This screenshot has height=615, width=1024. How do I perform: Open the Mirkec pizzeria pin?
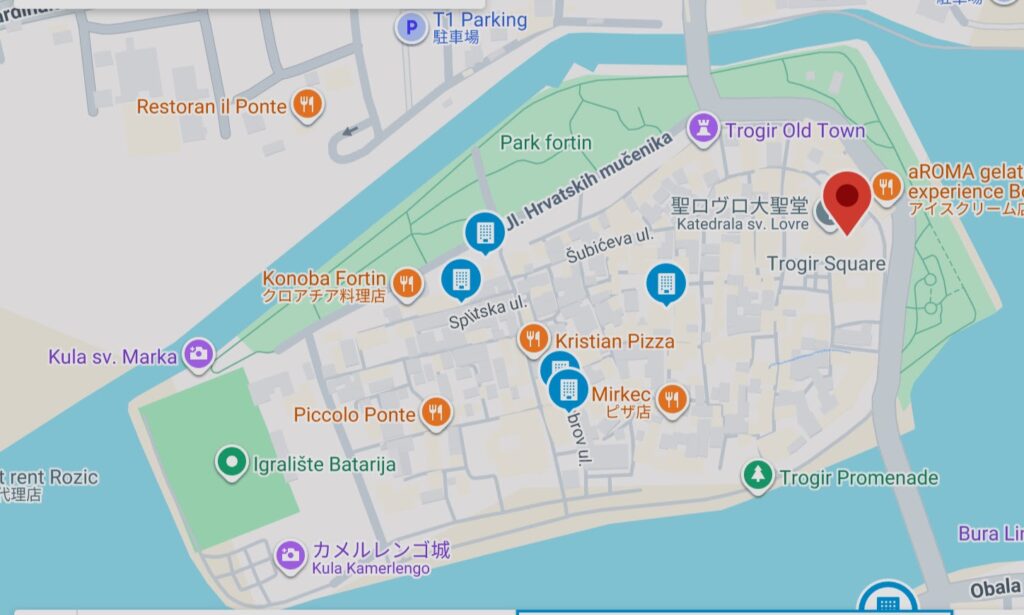[x=673, y=398]
